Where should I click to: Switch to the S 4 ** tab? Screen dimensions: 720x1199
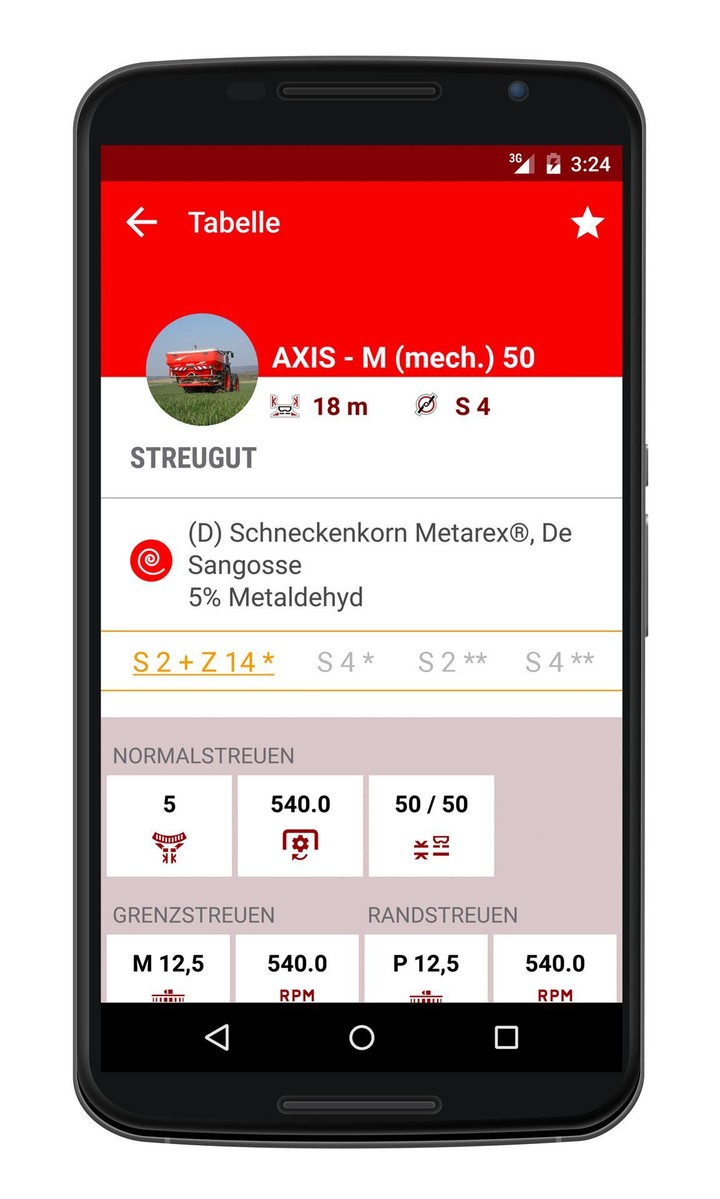[560, 662]
